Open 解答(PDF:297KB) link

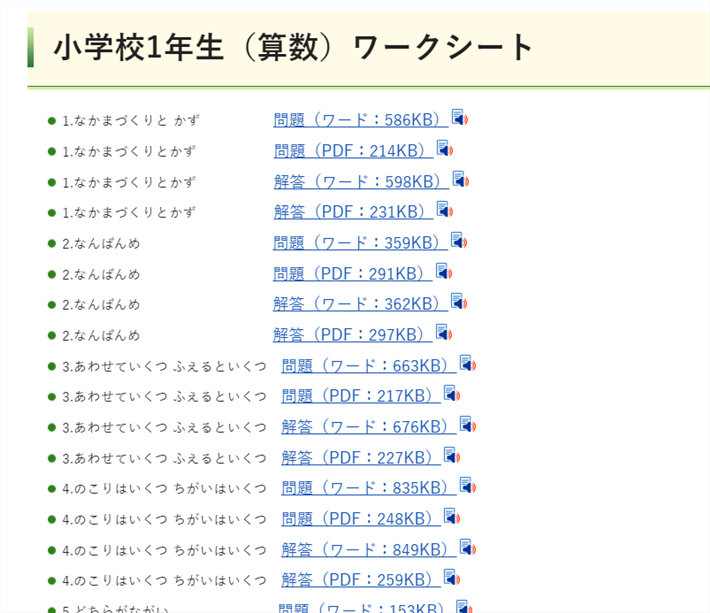[x=350, y=334]
